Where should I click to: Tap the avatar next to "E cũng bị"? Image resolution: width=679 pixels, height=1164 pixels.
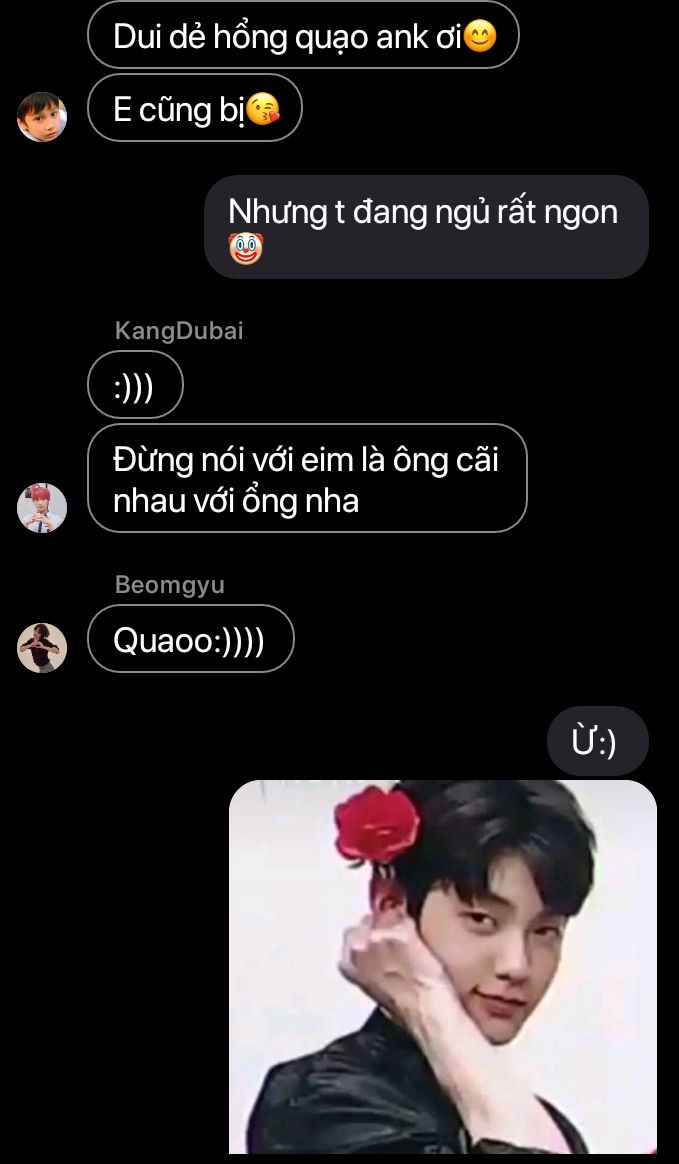tap(42, 117)
